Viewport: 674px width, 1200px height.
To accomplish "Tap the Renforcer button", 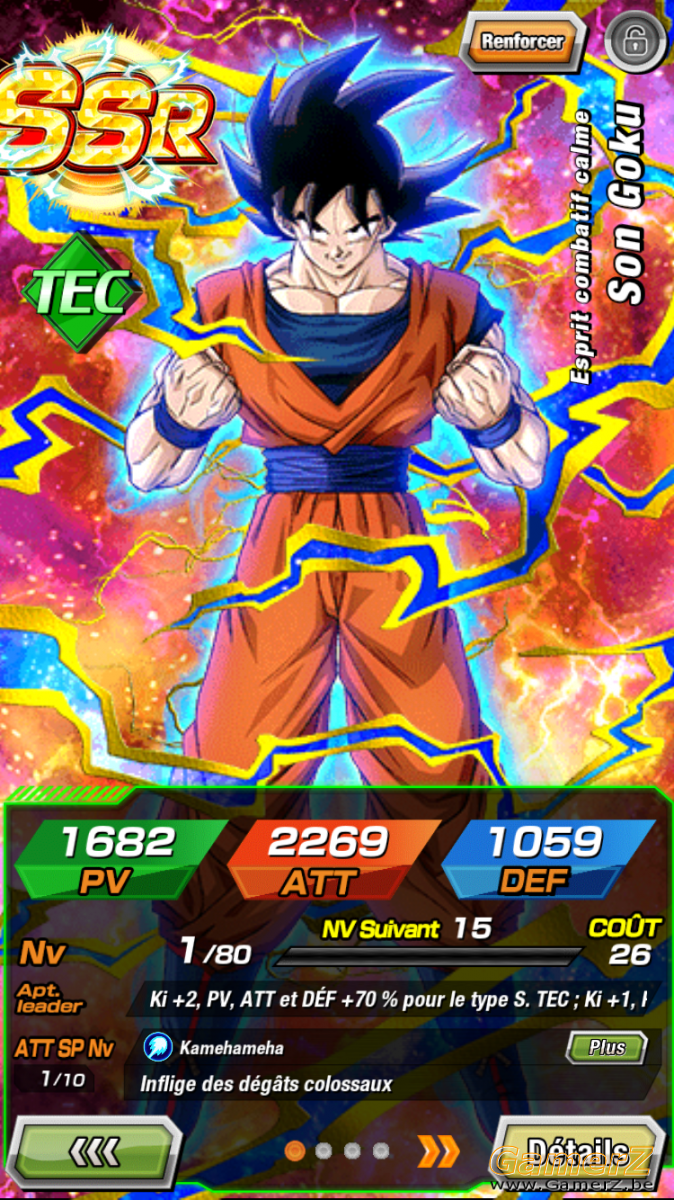I will pyautogui.click(x=522, y=42).
